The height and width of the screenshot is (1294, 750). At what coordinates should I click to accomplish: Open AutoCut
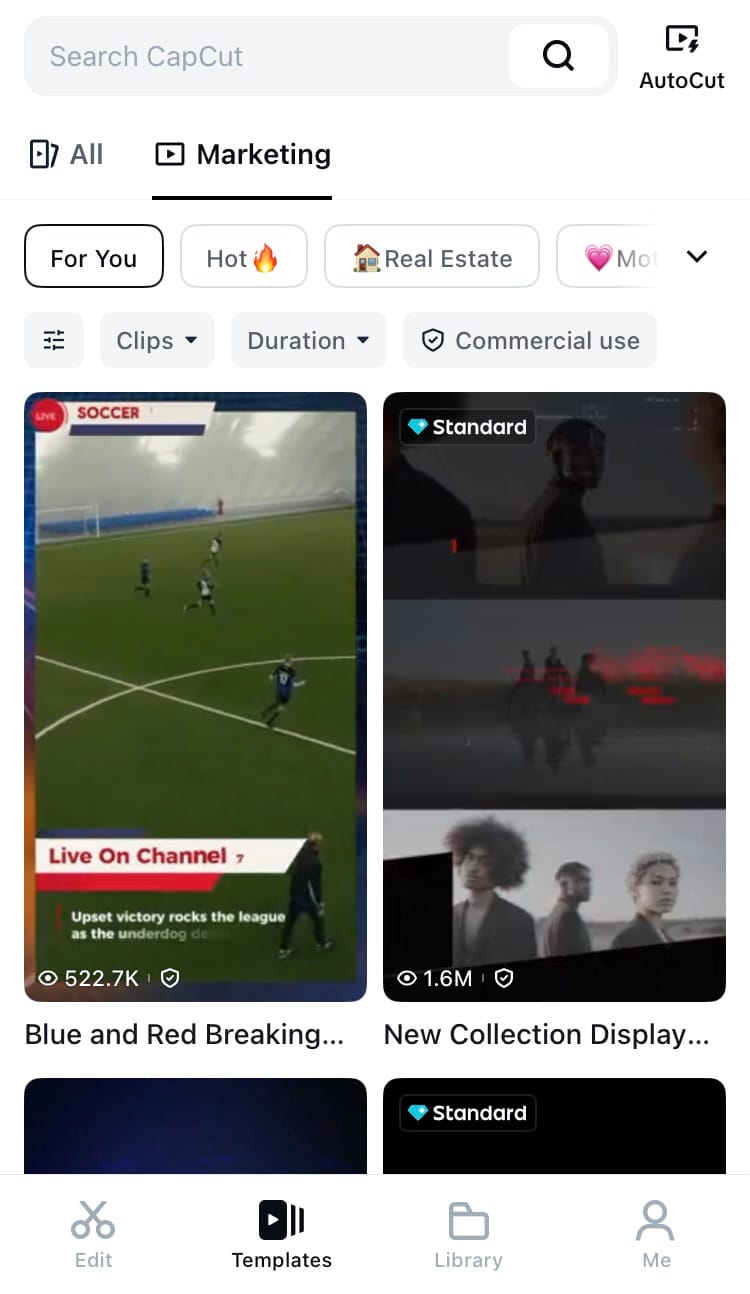tap(682, 58)
